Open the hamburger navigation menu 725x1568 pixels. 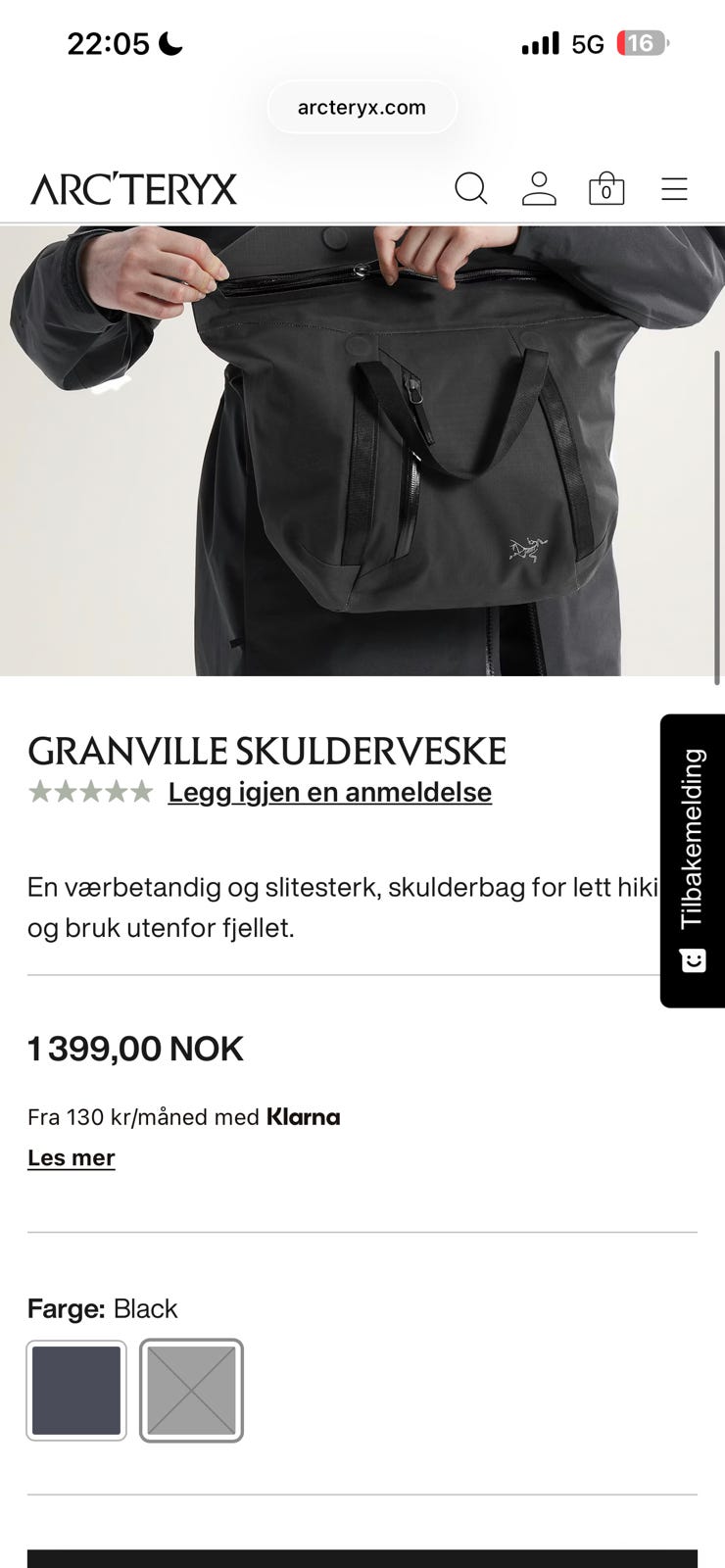(x=674, y=188)
